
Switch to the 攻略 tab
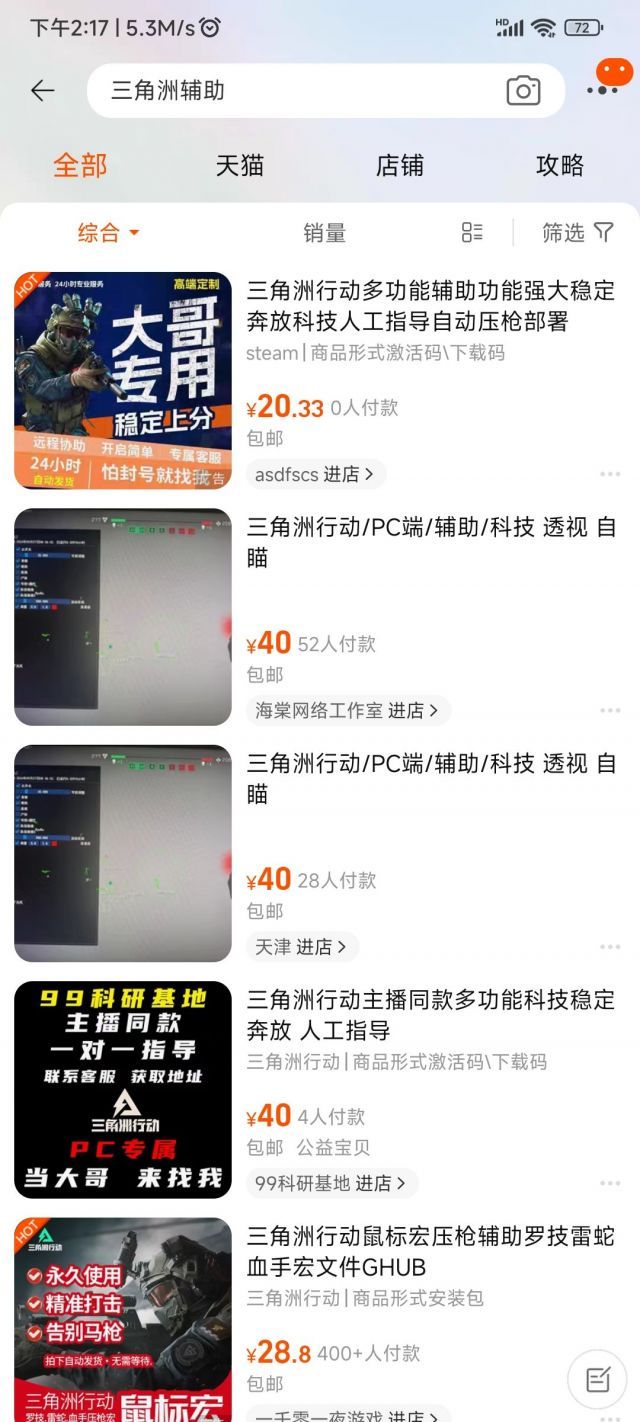coord(559,165)
